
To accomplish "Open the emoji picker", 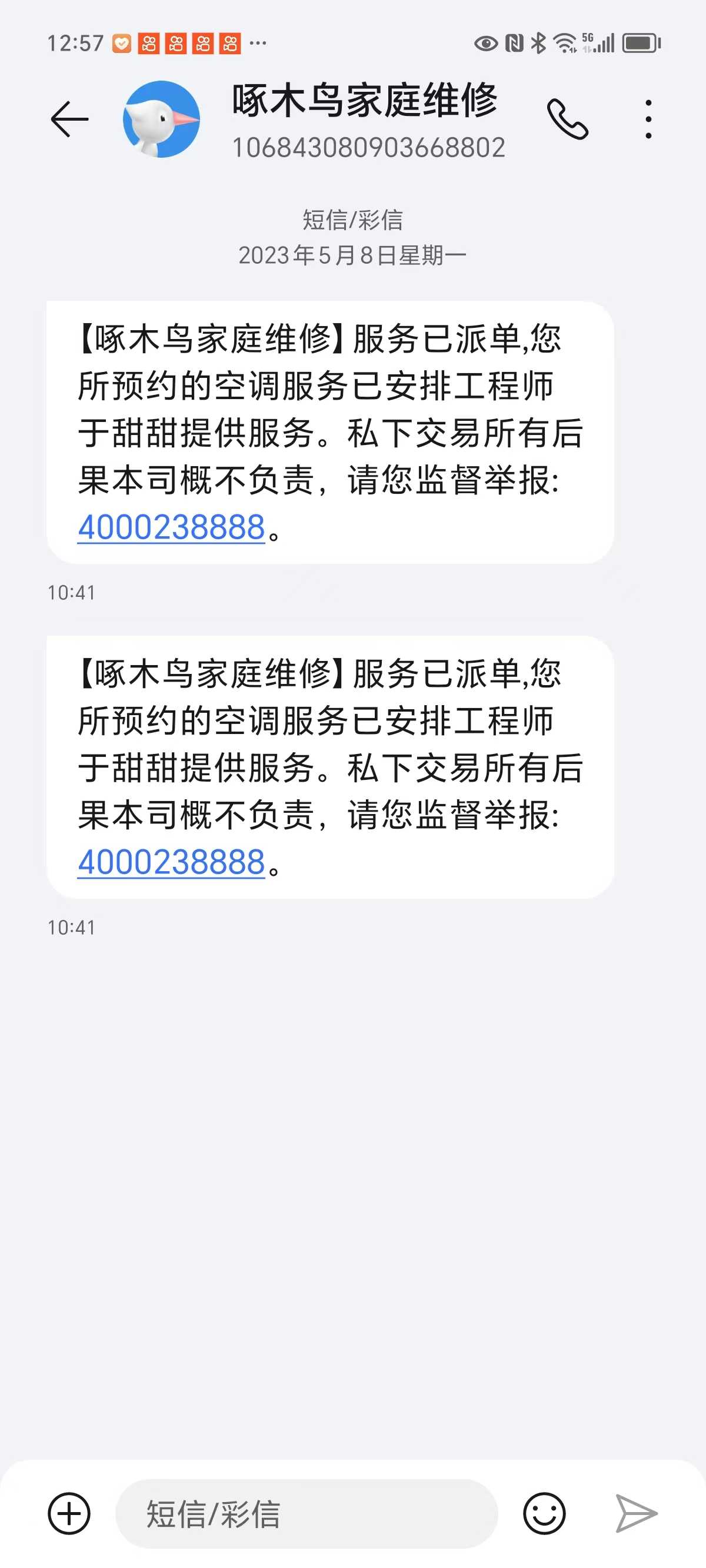I will (x=544, y=1513).
